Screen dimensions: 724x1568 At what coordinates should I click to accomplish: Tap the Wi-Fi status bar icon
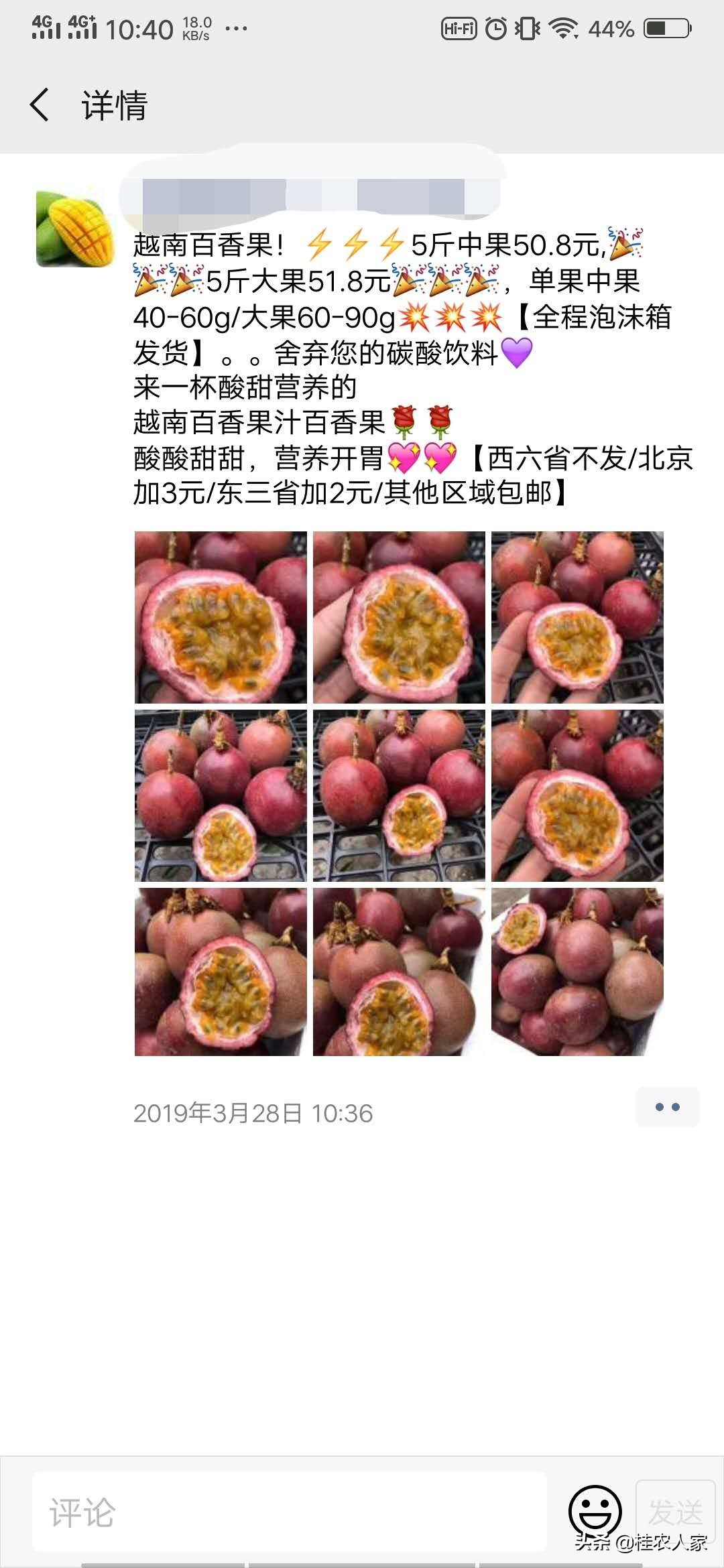[x=563, y=27]
